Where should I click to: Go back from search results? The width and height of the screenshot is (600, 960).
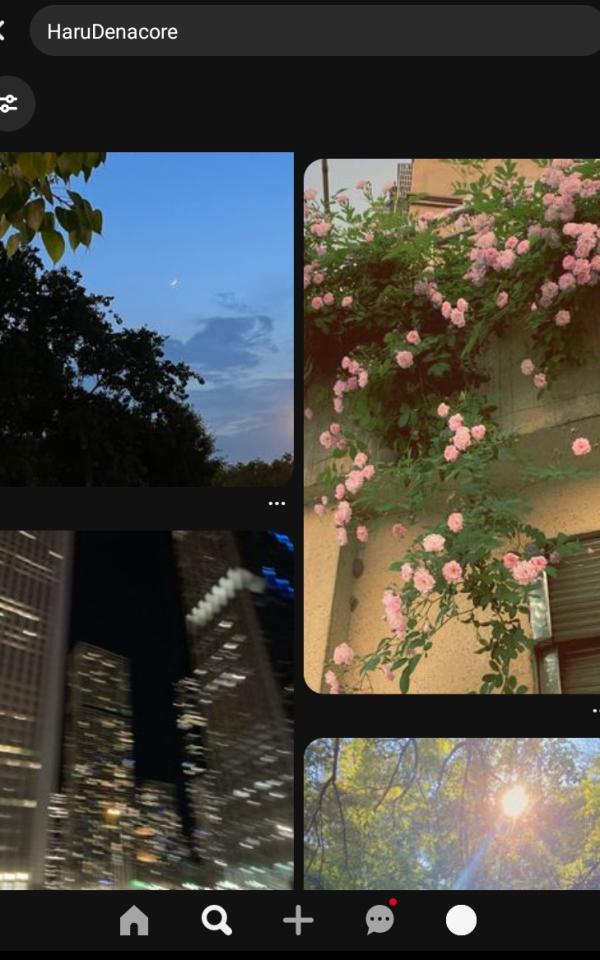coord(3,31)
